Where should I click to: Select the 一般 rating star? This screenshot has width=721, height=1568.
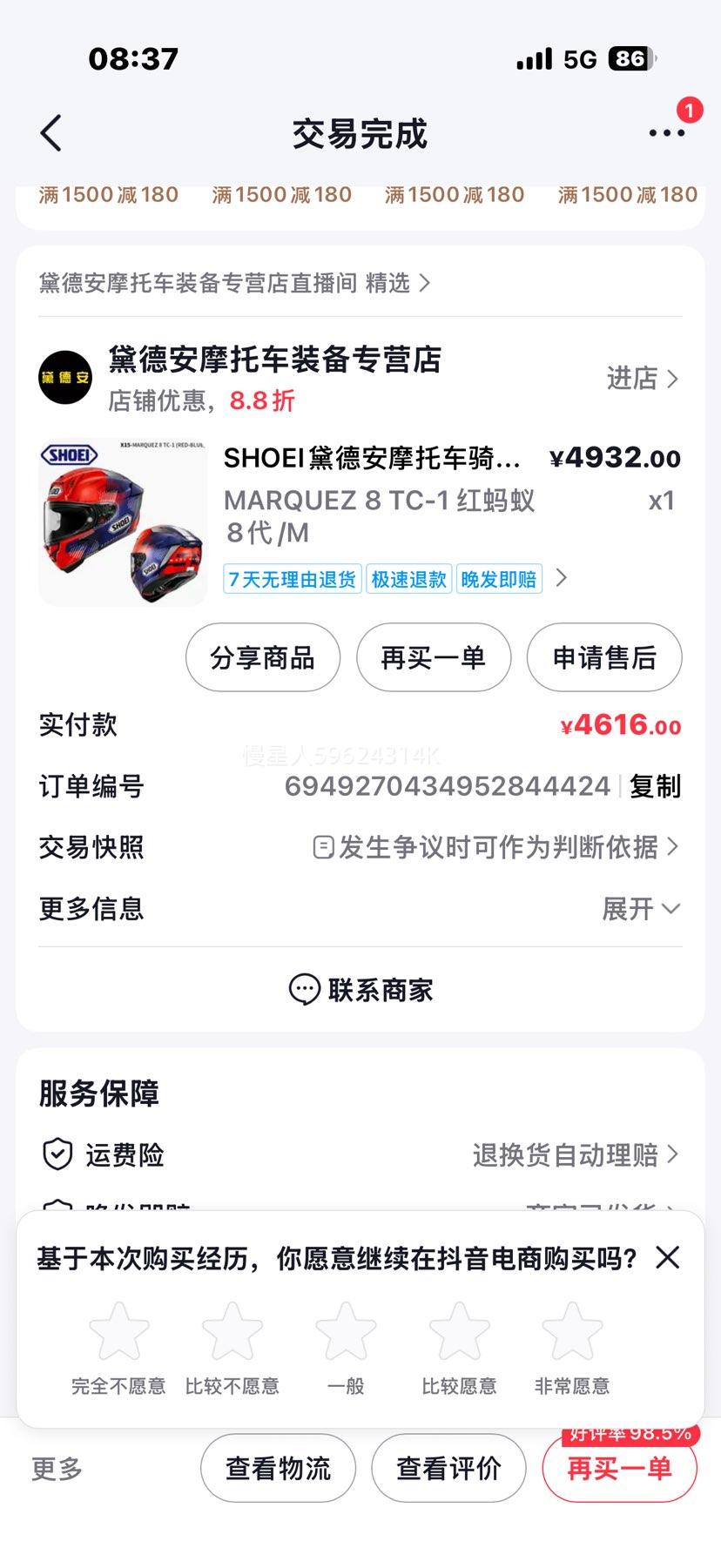[x=346, y=1332]
